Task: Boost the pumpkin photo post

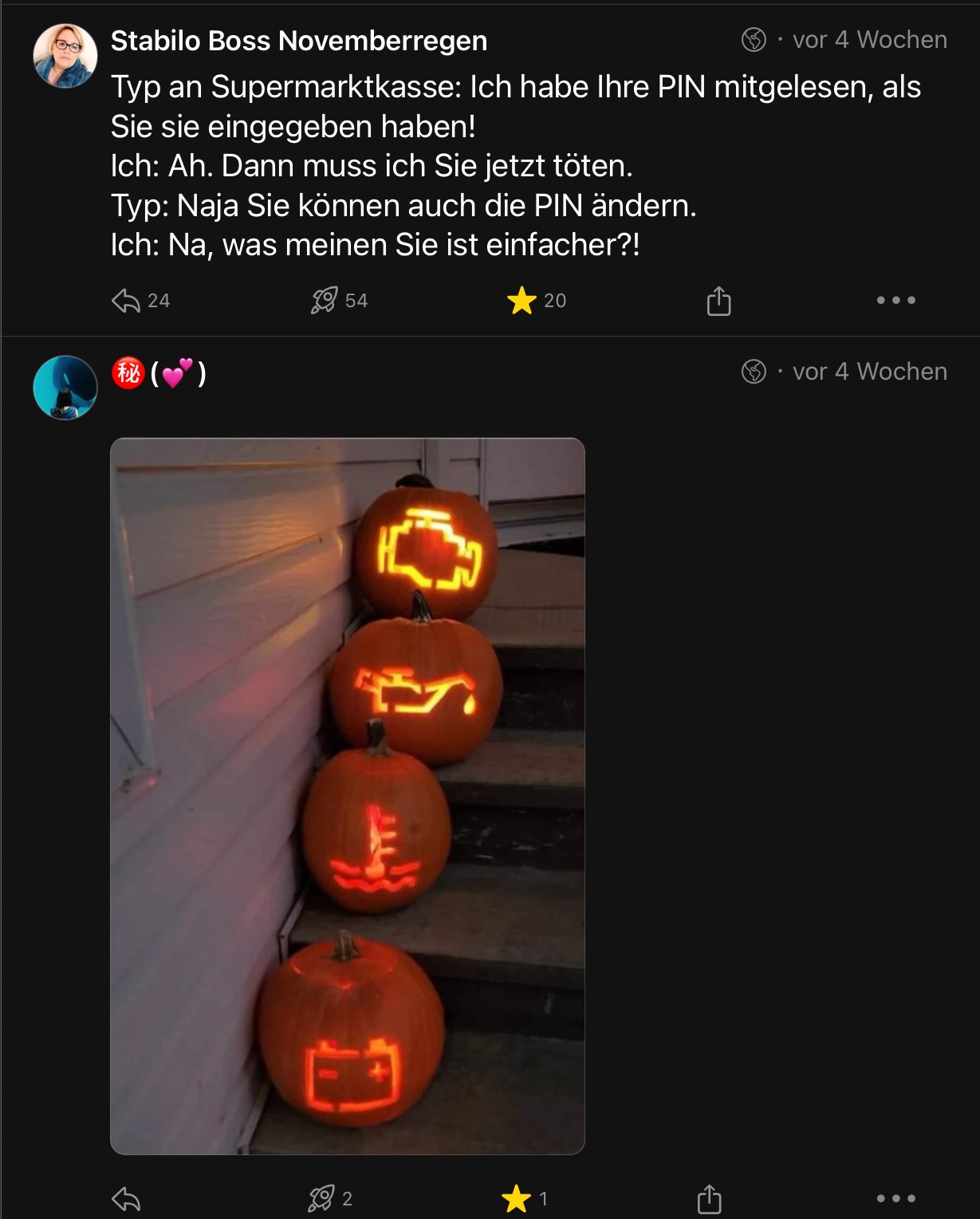Action: [321, 1198]
